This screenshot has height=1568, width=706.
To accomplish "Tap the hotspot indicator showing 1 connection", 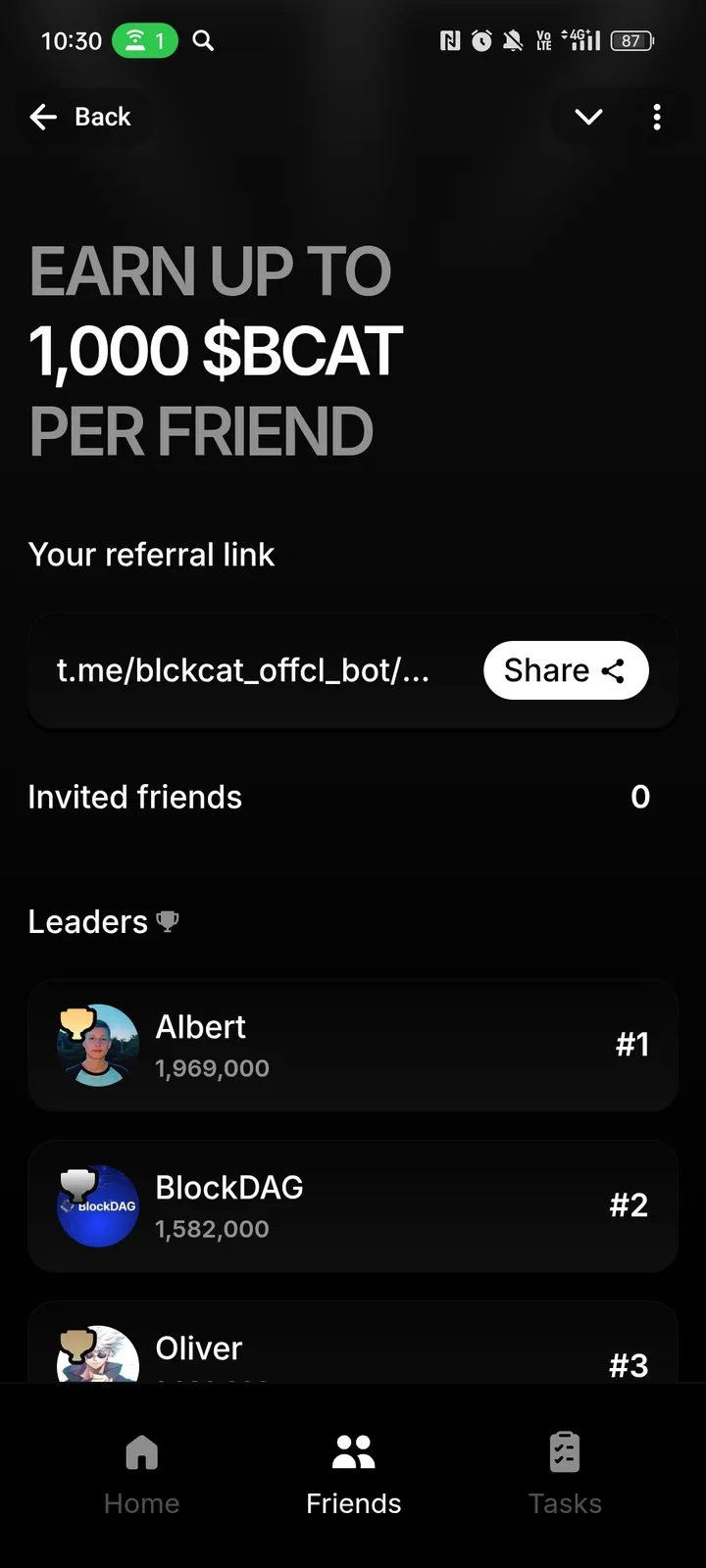I will point(145,40).
